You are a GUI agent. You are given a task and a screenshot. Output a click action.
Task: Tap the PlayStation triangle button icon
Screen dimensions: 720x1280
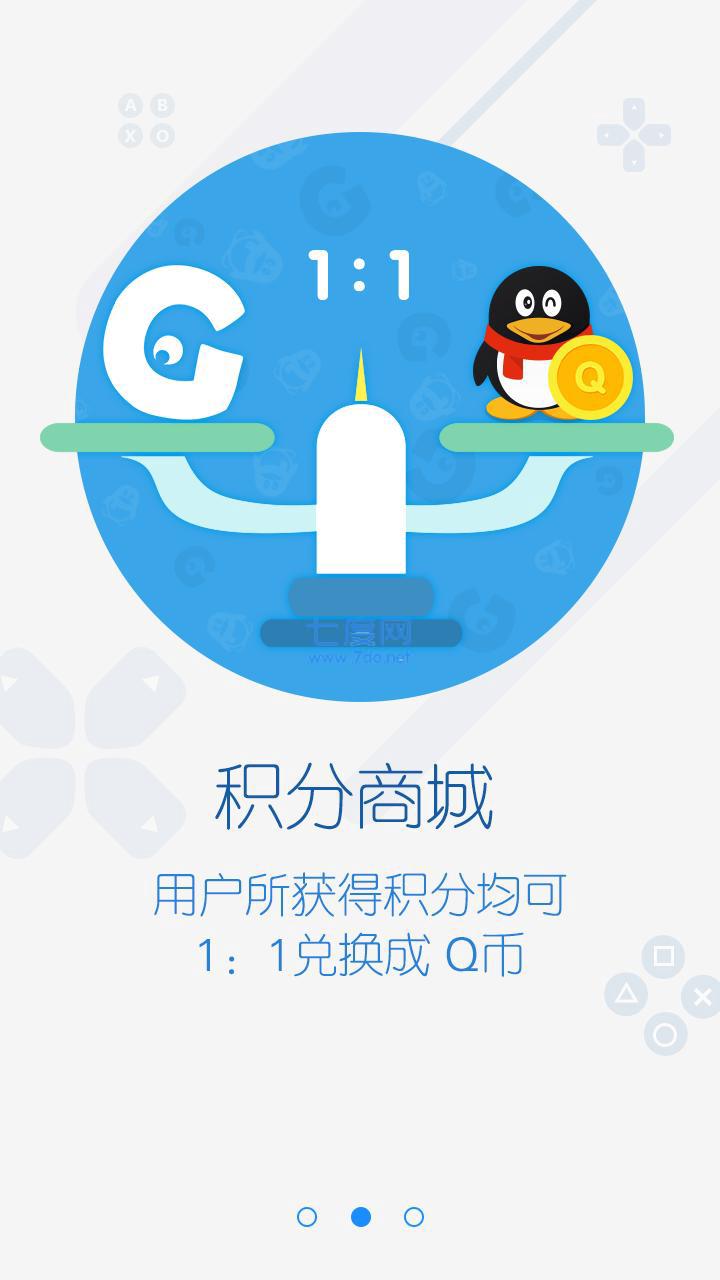point(628,995)
